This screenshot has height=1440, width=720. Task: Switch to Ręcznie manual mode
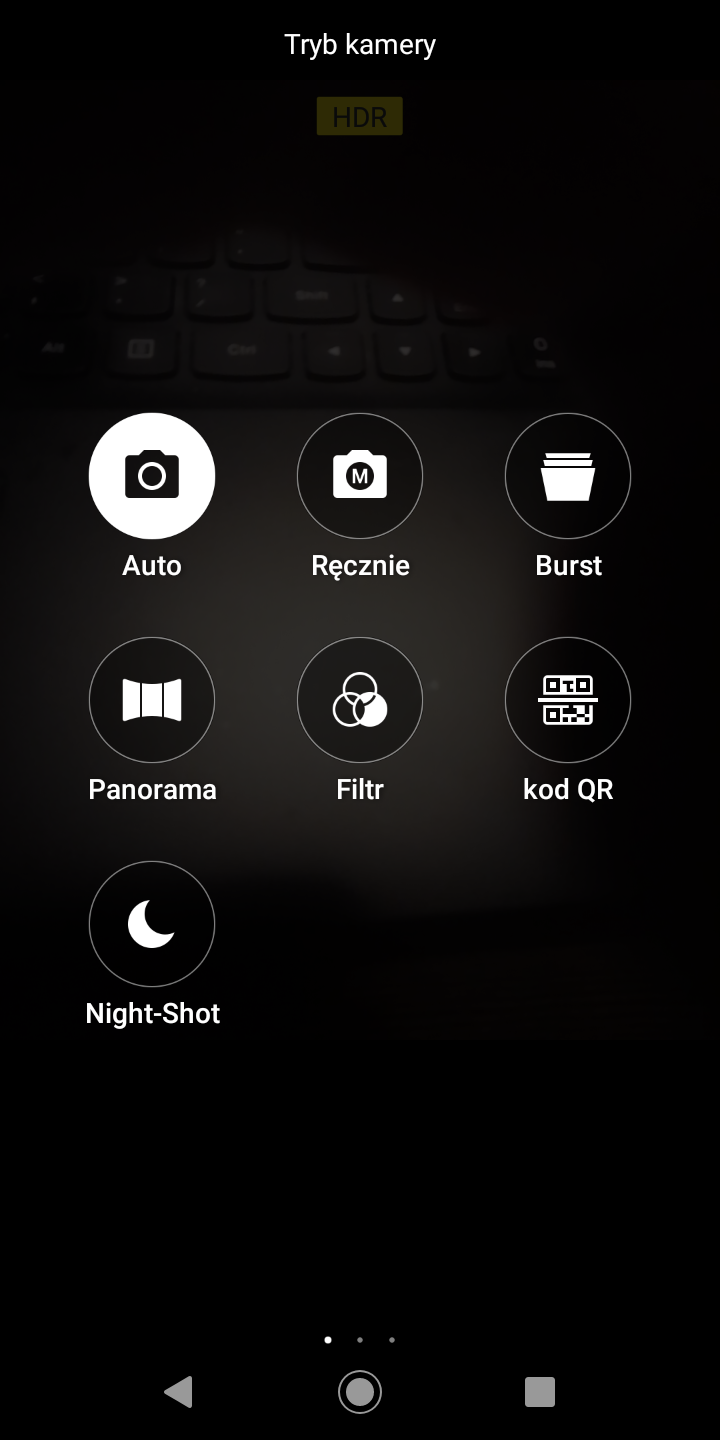click(x=360, y=476)
